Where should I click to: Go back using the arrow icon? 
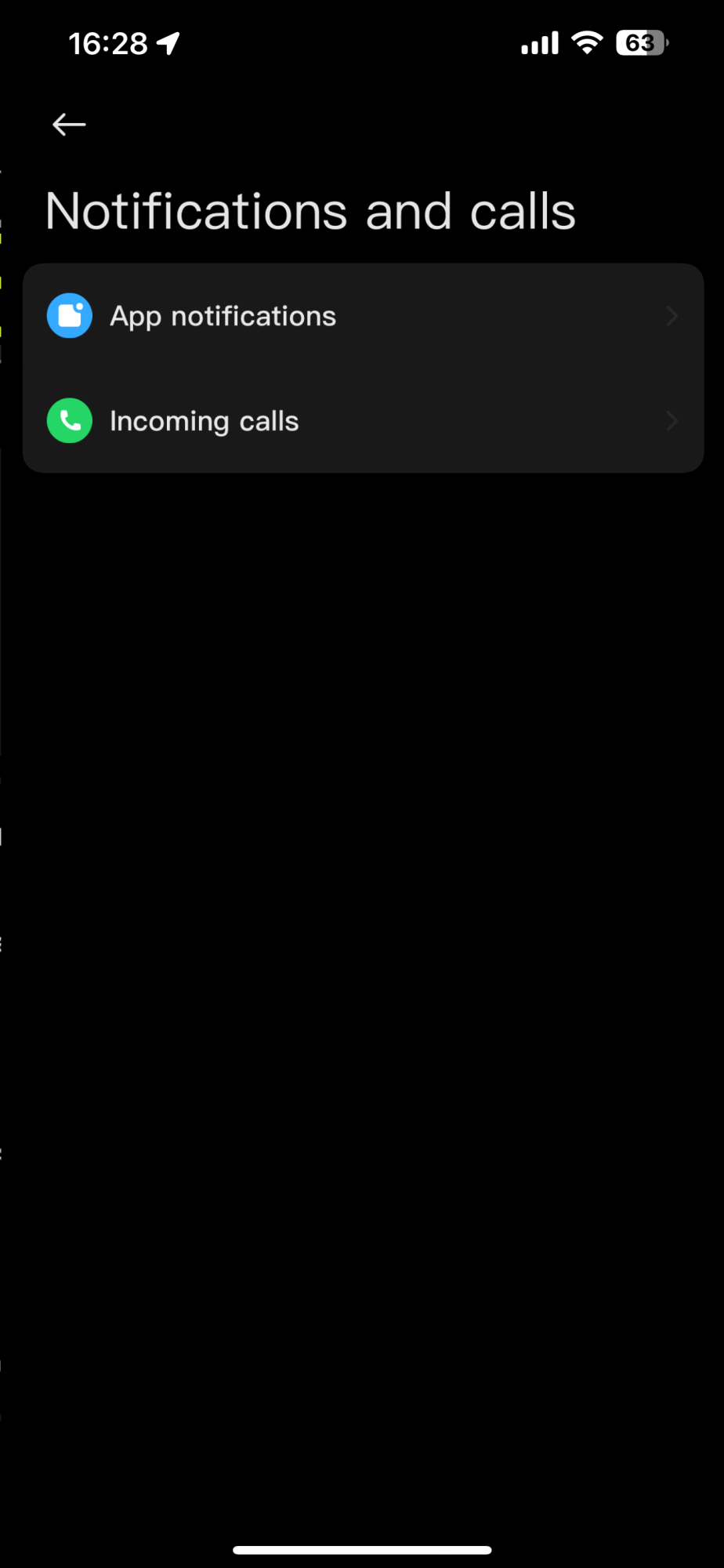point(69,125)
